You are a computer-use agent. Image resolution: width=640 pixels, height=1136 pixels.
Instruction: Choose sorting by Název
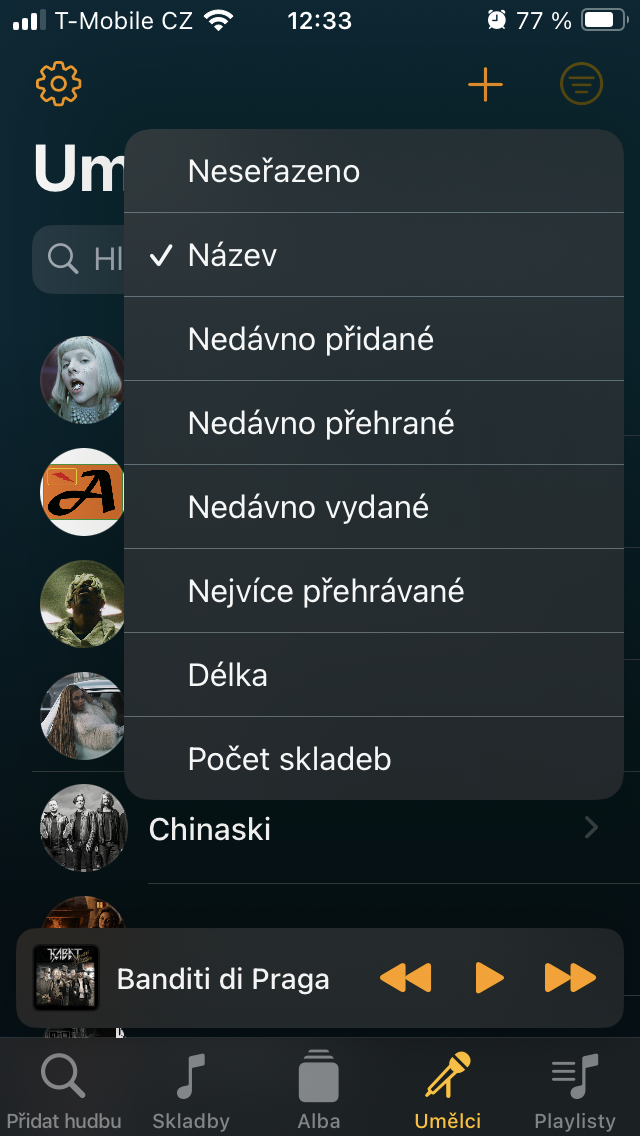click(x=374, y=255)
